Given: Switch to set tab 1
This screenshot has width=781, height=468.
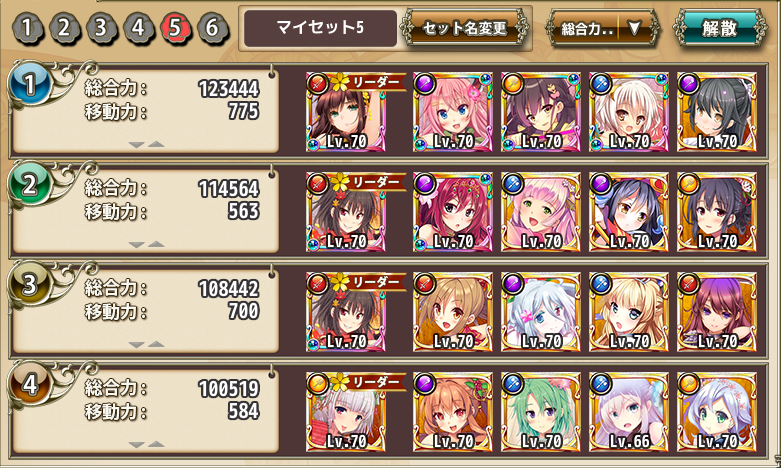Looking at the screenshot, I should pyautogui.click(x=28, y=27).
